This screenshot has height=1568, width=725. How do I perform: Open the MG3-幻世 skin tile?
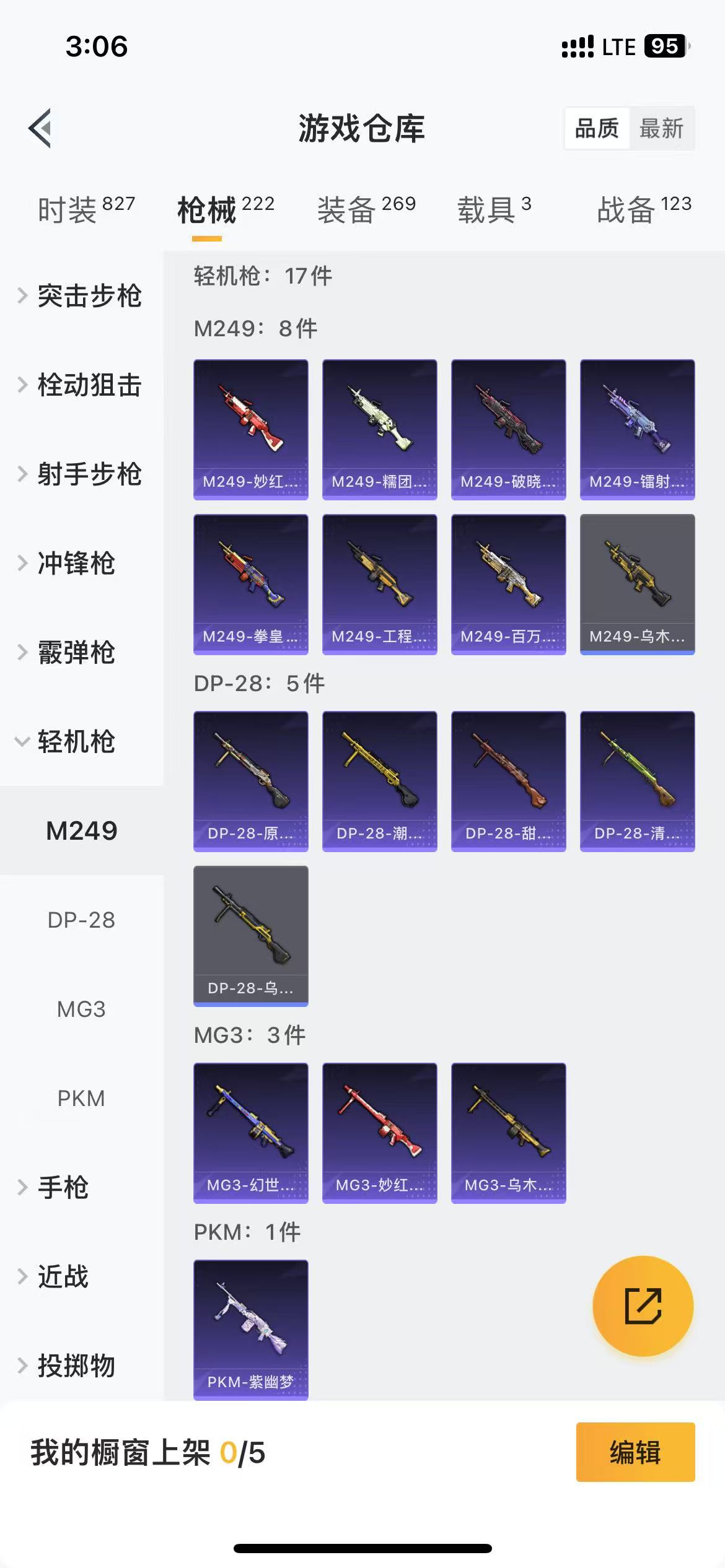(x=251, y=1133)
